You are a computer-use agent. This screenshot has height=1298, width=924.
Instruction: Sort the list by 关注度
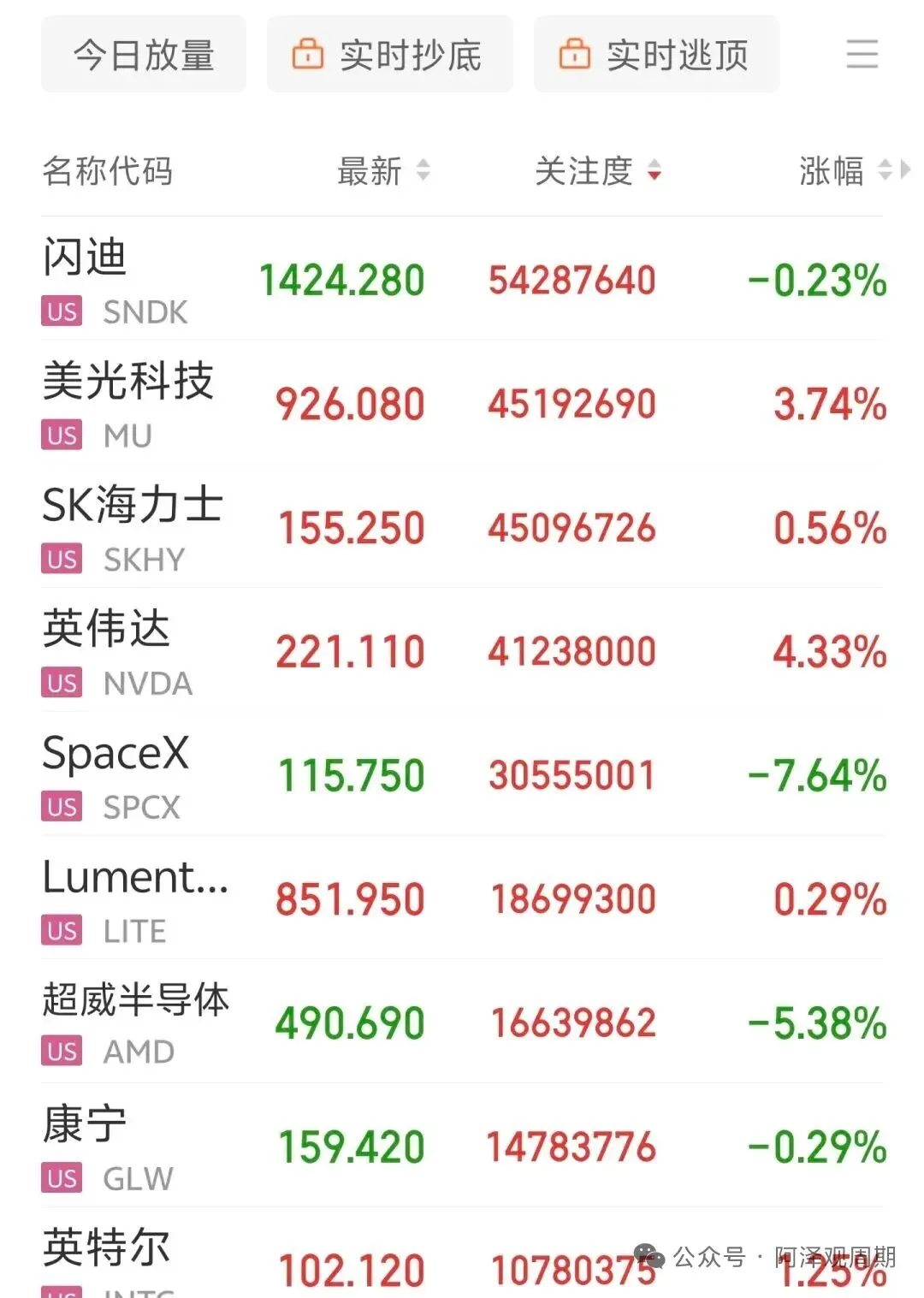pos(597,171)
